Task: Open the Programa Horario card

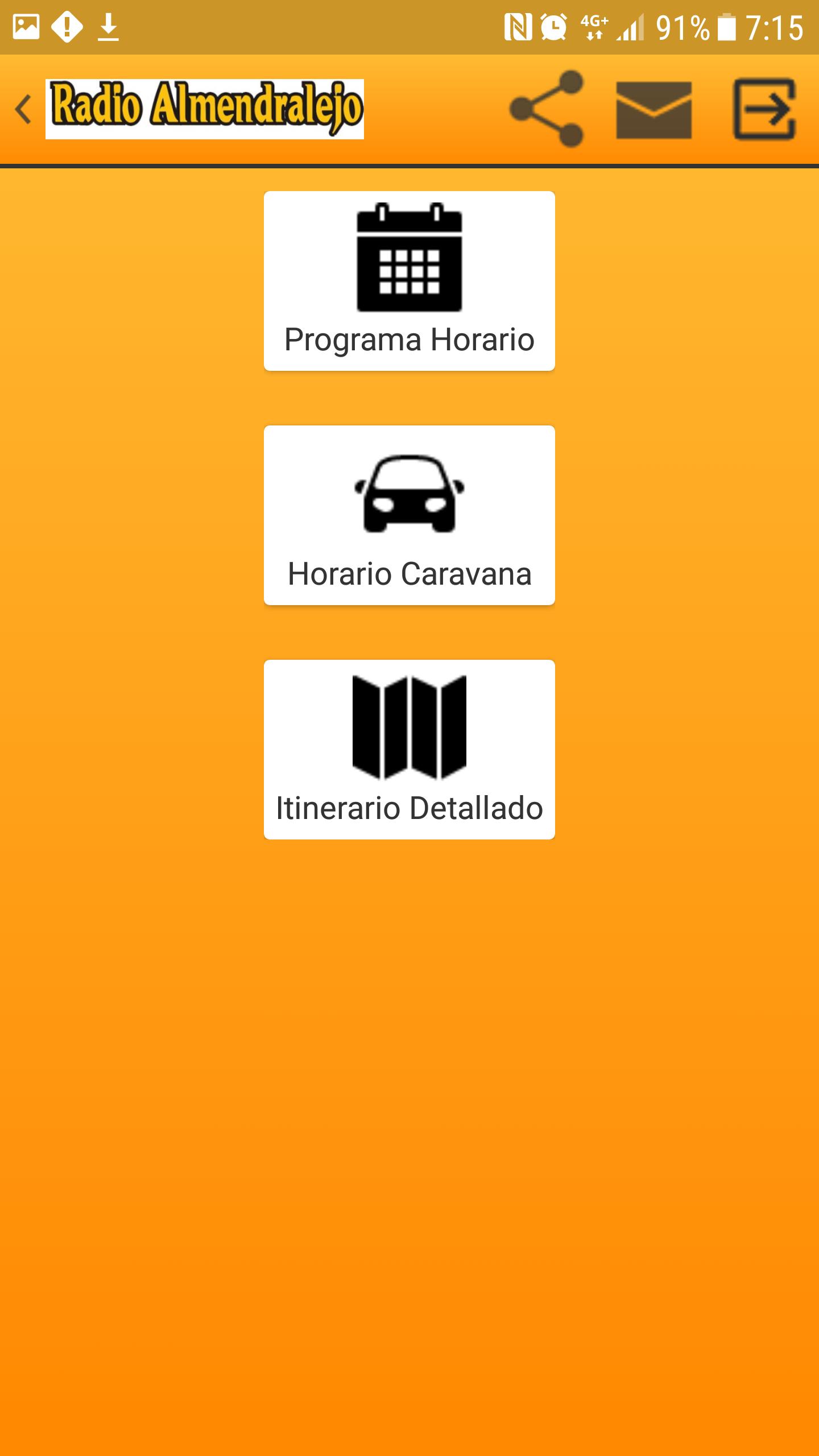Action: pyautogui.click(x=409, y=281)
